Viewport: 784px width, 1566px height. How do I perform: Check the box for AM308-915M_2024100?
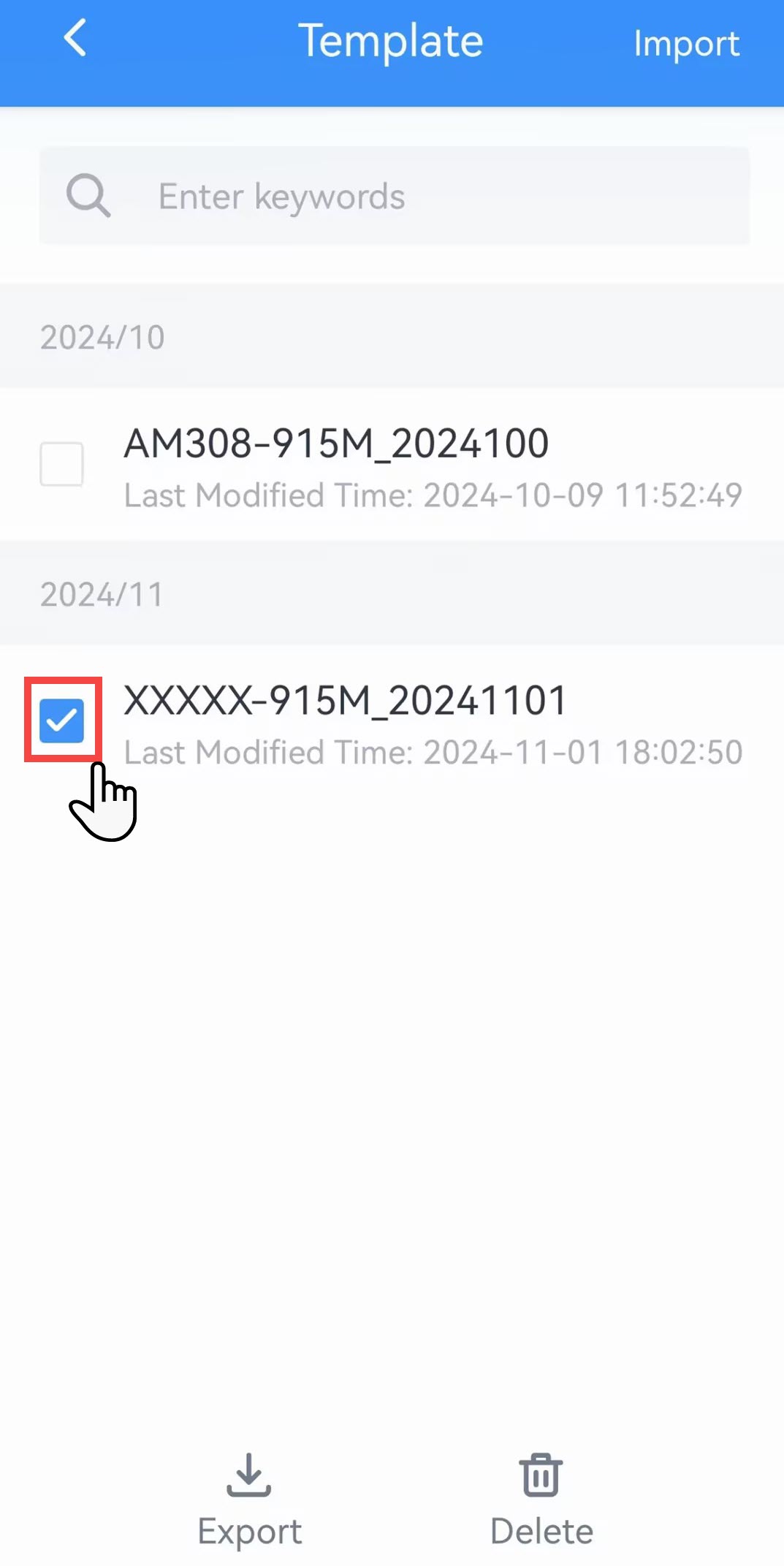61,464
